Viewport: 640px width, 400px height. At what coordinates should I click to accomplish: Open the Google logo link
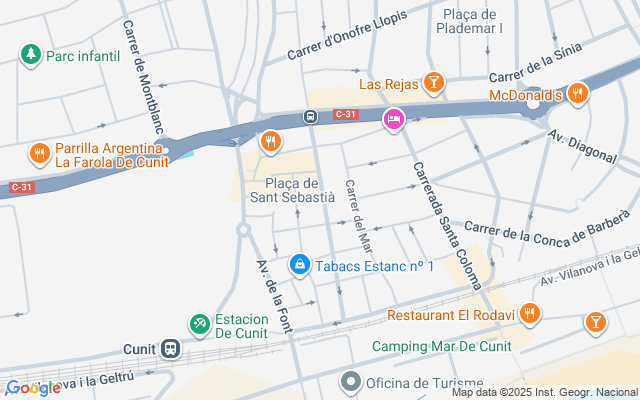click(34, 388)
